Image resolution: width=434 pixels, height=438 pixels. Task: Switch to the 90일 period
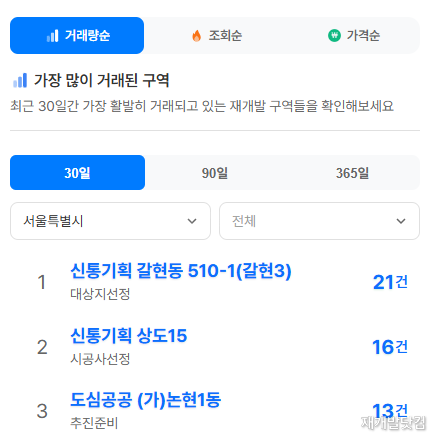point(215,173)
